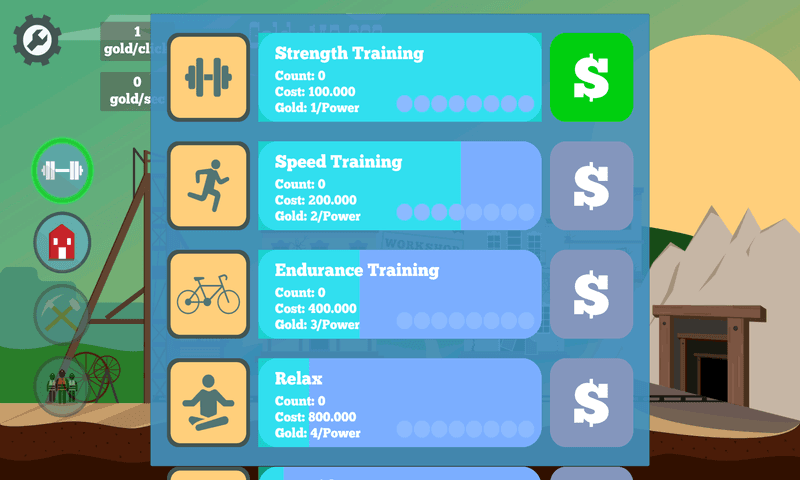Tap the Strength Training dumbbell tile

[x=208, y=77]
